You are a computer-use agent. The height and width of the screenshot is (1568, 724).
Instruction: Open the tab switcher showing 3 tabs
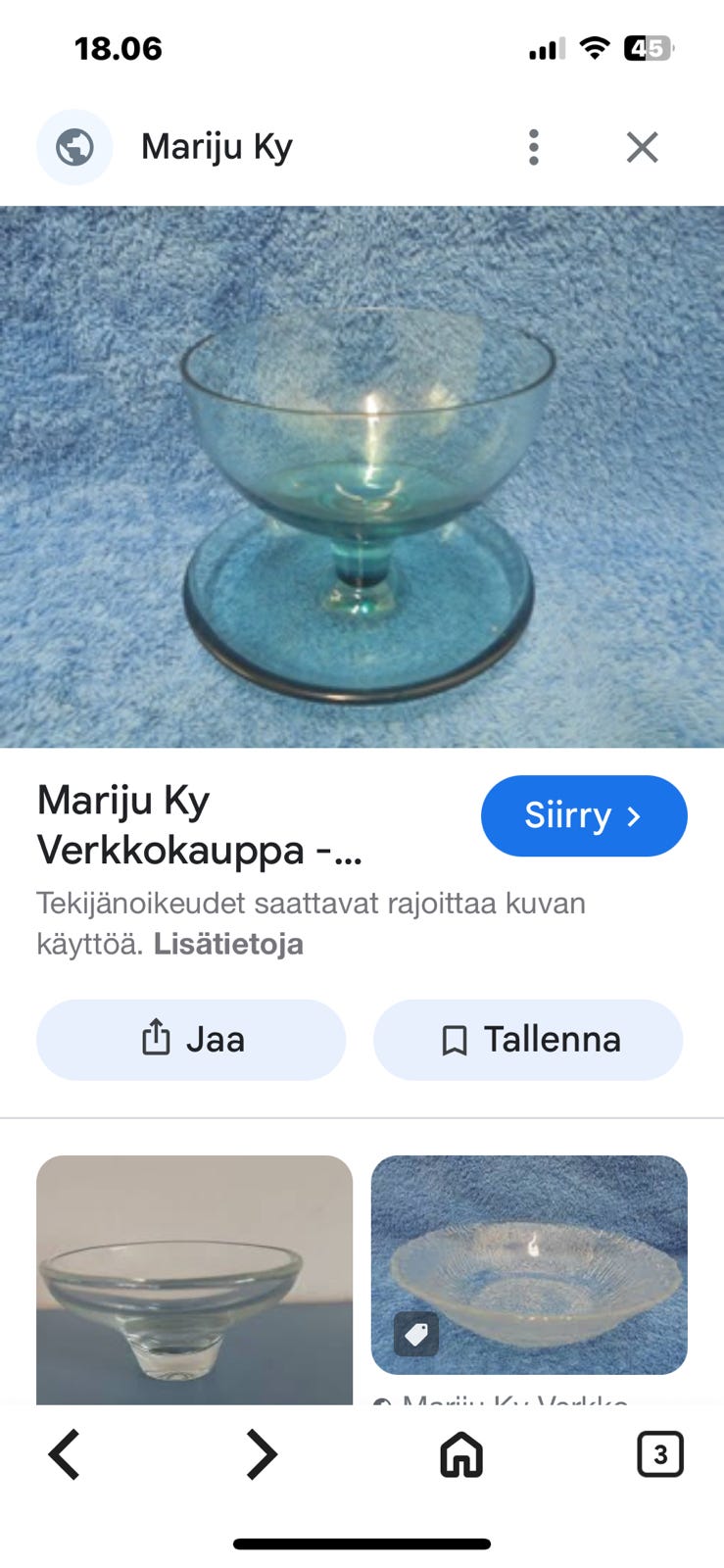pos(660,1454)
